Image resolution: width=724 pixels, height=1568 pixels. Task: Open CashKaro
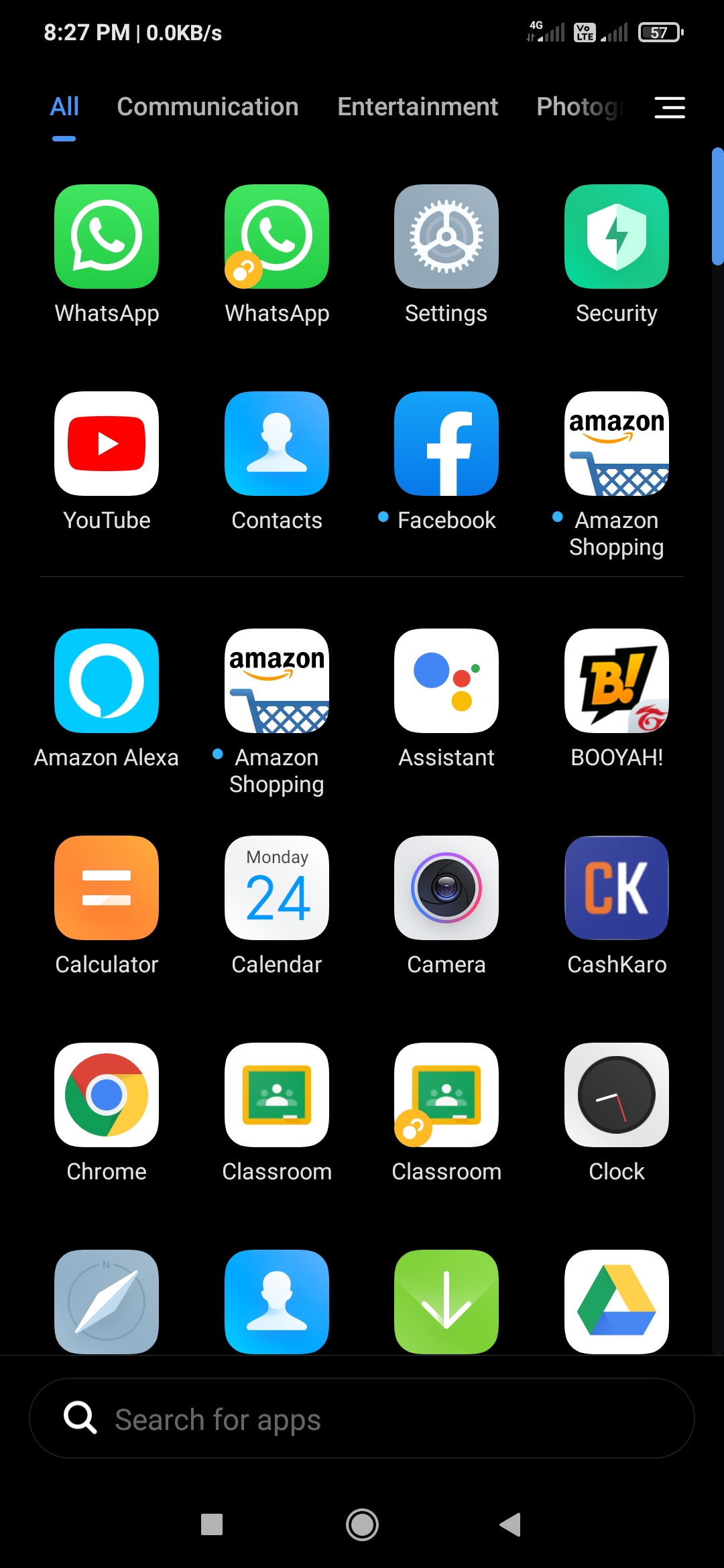click(x=616, y=888)
